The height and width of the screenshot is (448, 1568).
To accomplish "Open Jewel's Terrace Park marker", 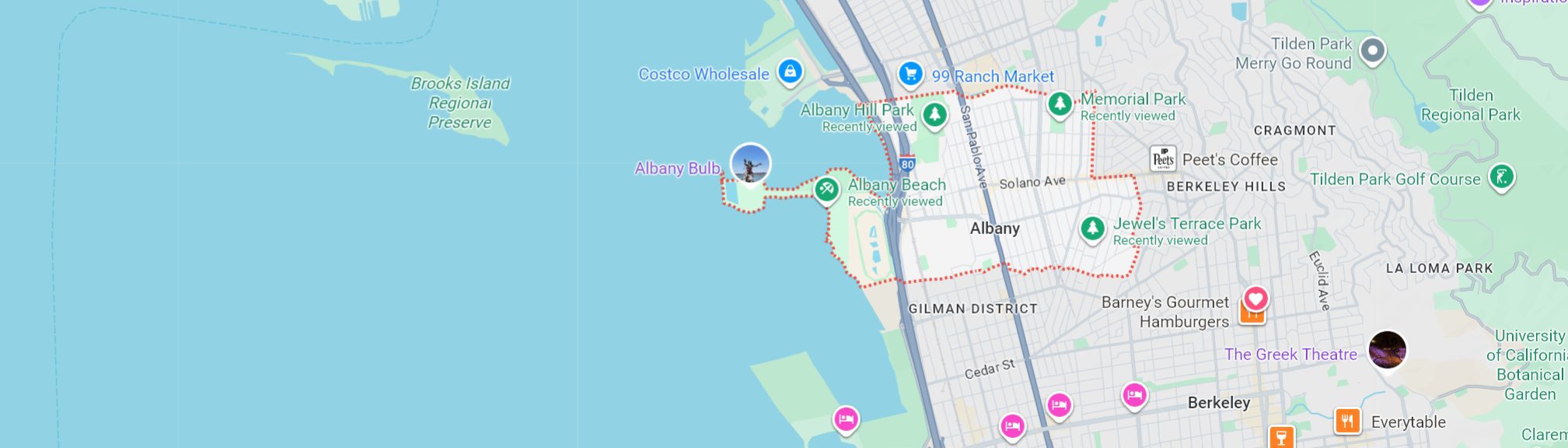I will [x=1092, y=228].
